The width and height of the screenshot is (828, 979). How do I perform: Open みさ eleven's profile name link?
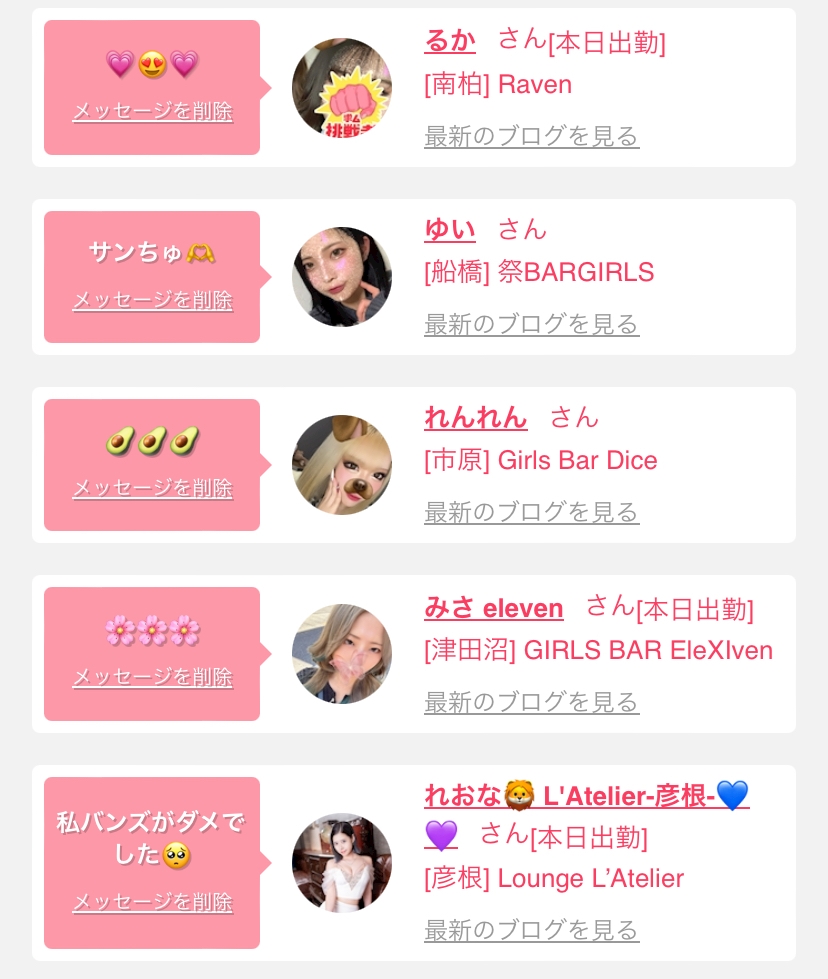(493, 607)
